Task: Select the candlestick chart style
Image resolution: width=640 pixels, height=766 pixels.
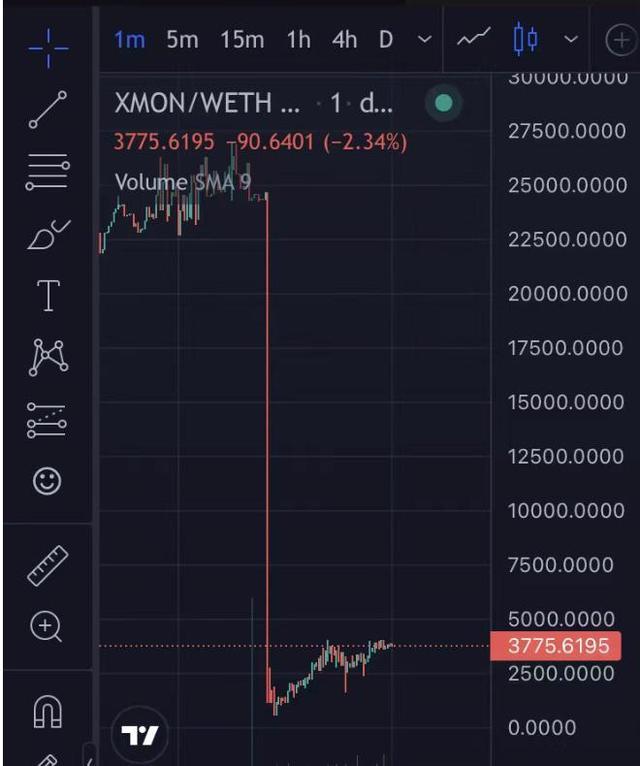Action: 525,39
